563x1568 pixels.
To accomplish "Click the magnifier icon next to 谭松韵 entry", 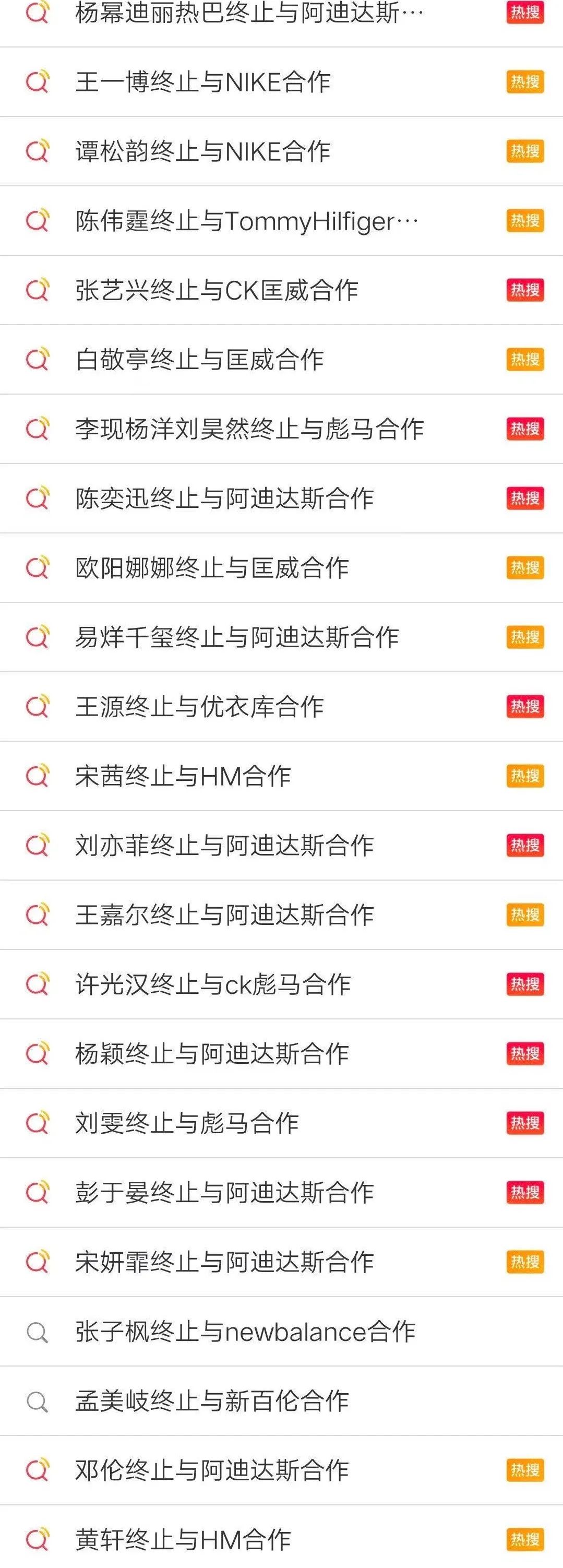I will [x=38, y=151].
